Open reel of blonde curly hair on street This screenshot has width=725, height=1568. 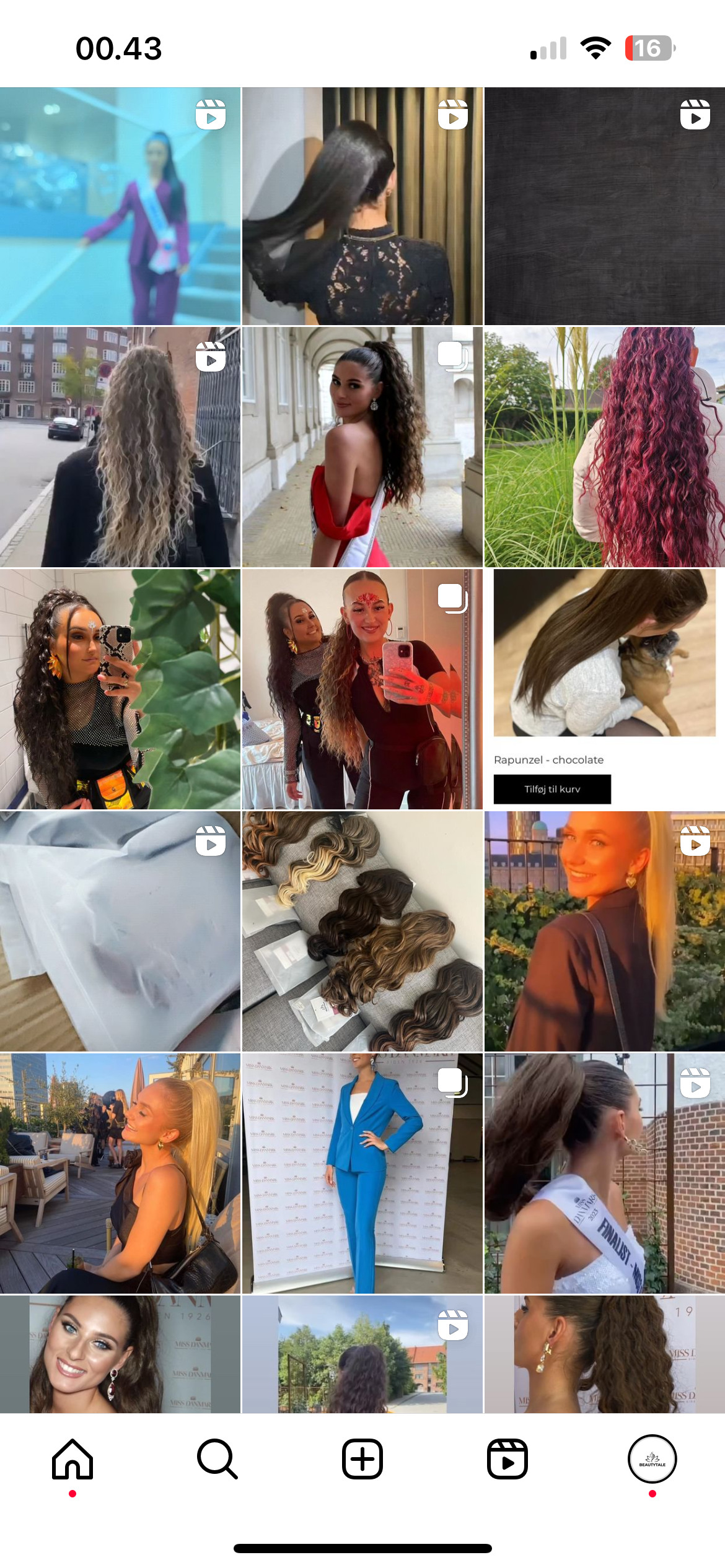coord(120,447)
